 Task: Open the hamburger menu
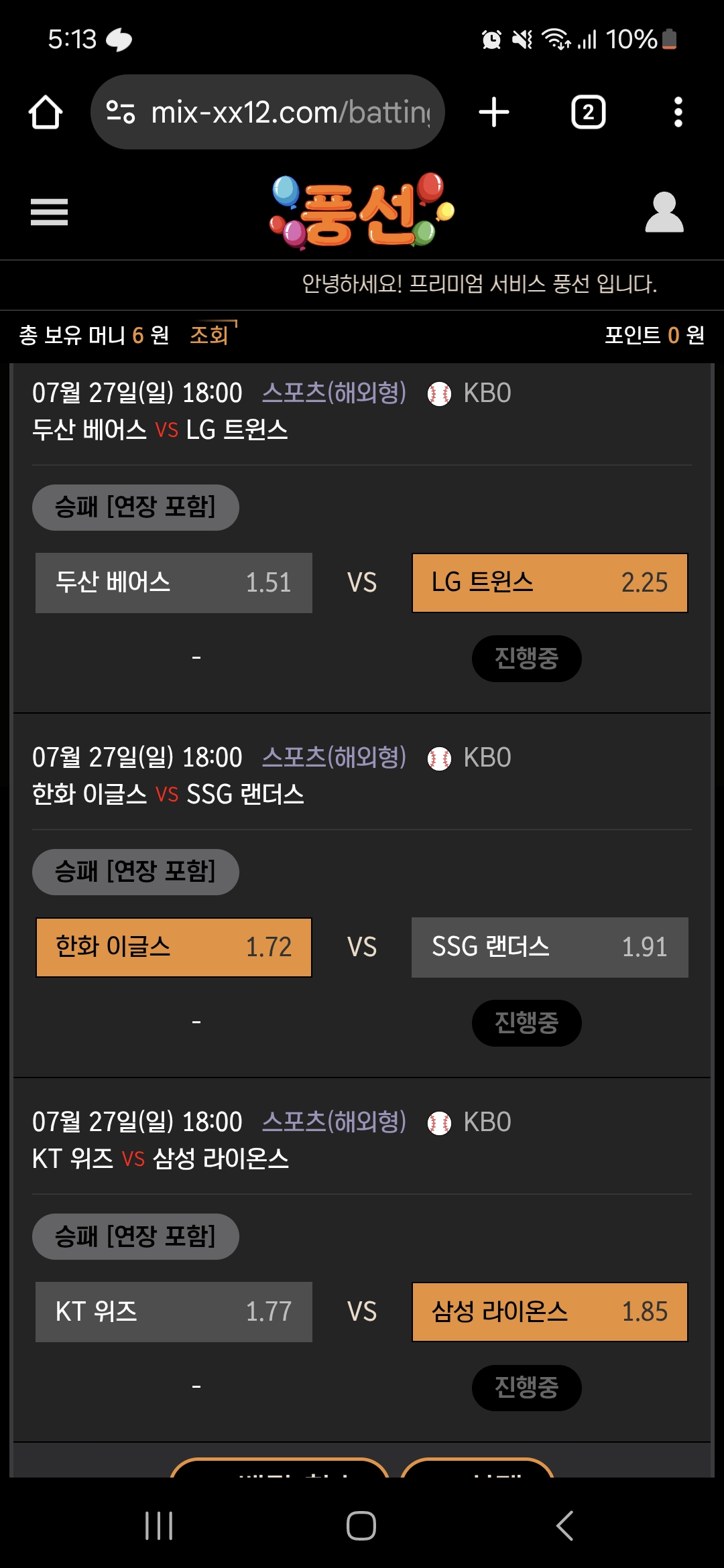(x=49, y=212)
